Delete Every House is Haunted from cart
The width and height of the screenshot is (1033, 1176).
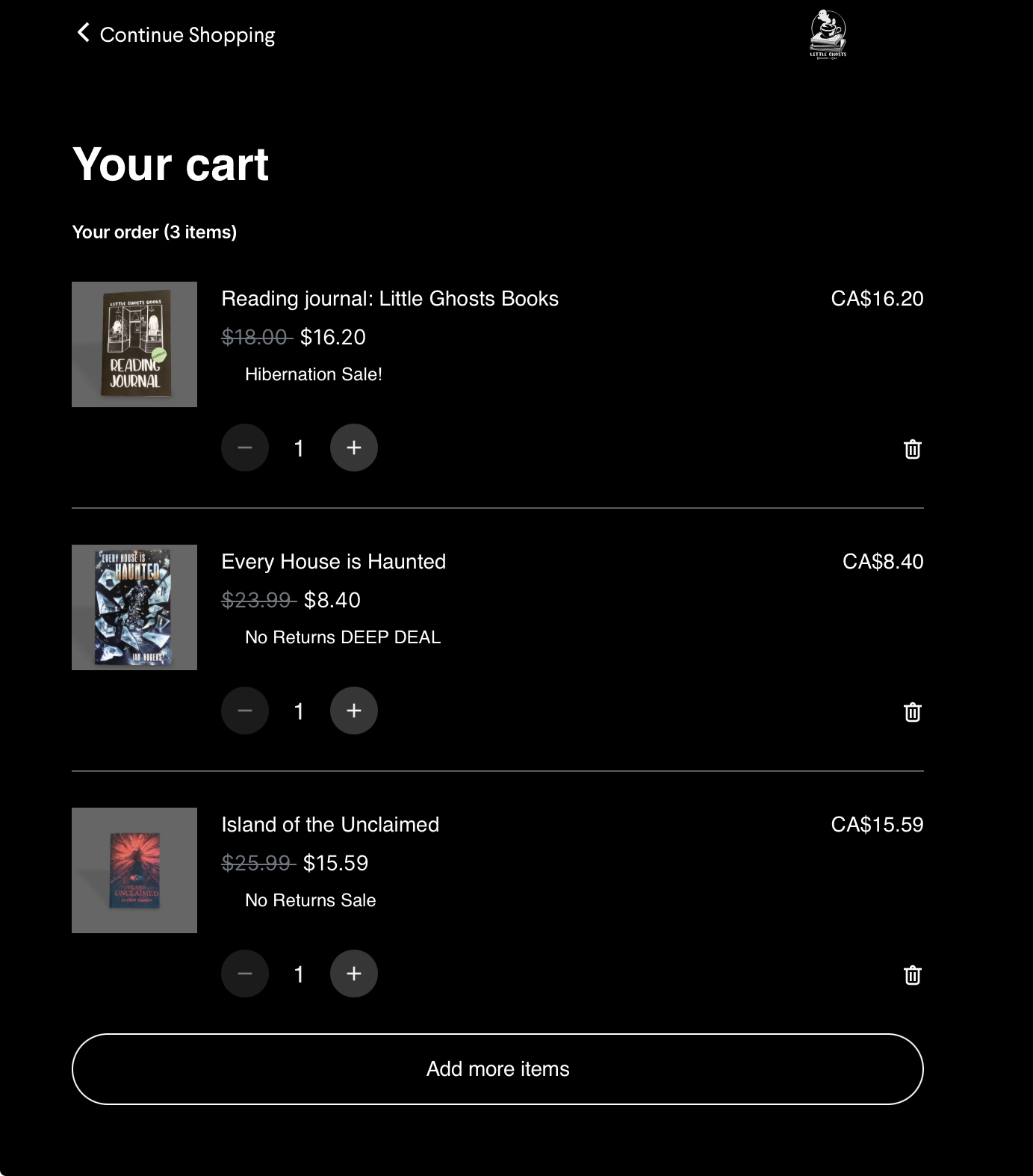912,712
